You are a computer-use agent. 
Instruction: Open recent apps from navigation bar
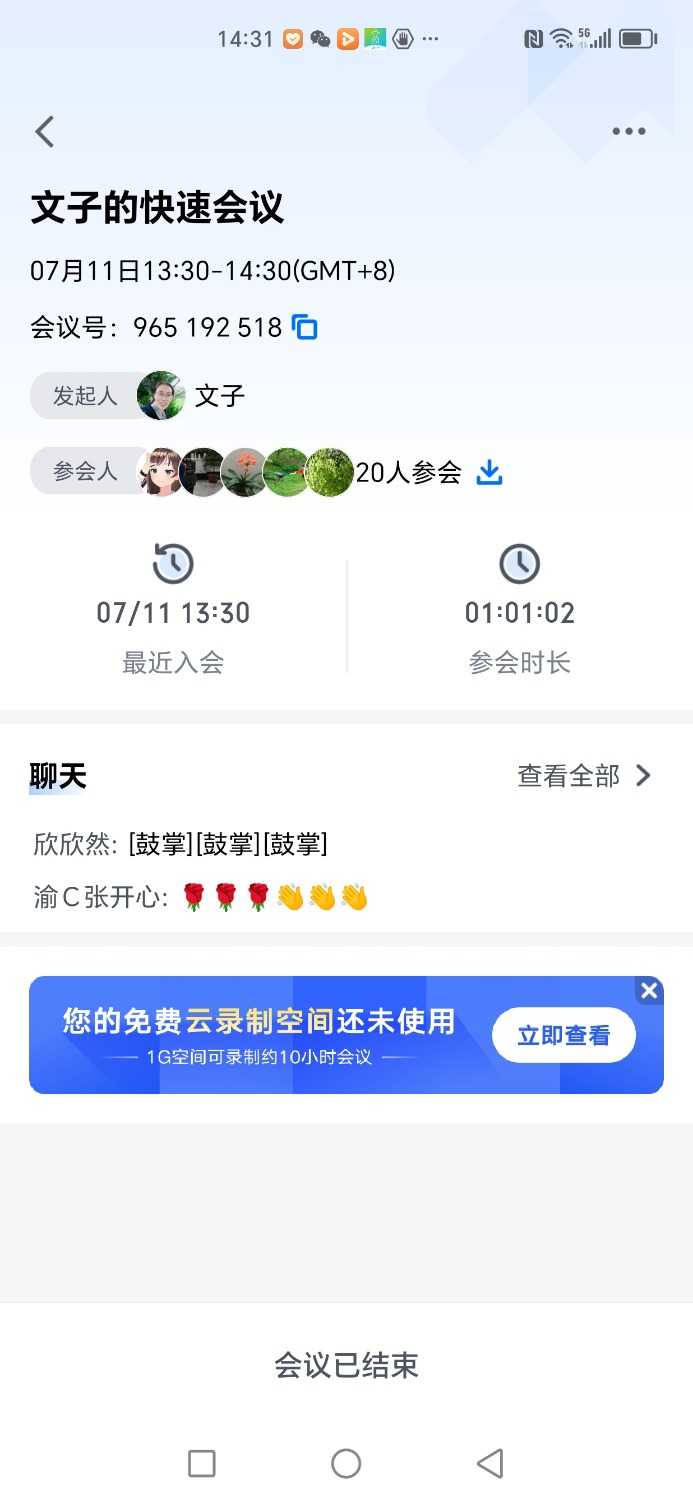coord(202,1464)
